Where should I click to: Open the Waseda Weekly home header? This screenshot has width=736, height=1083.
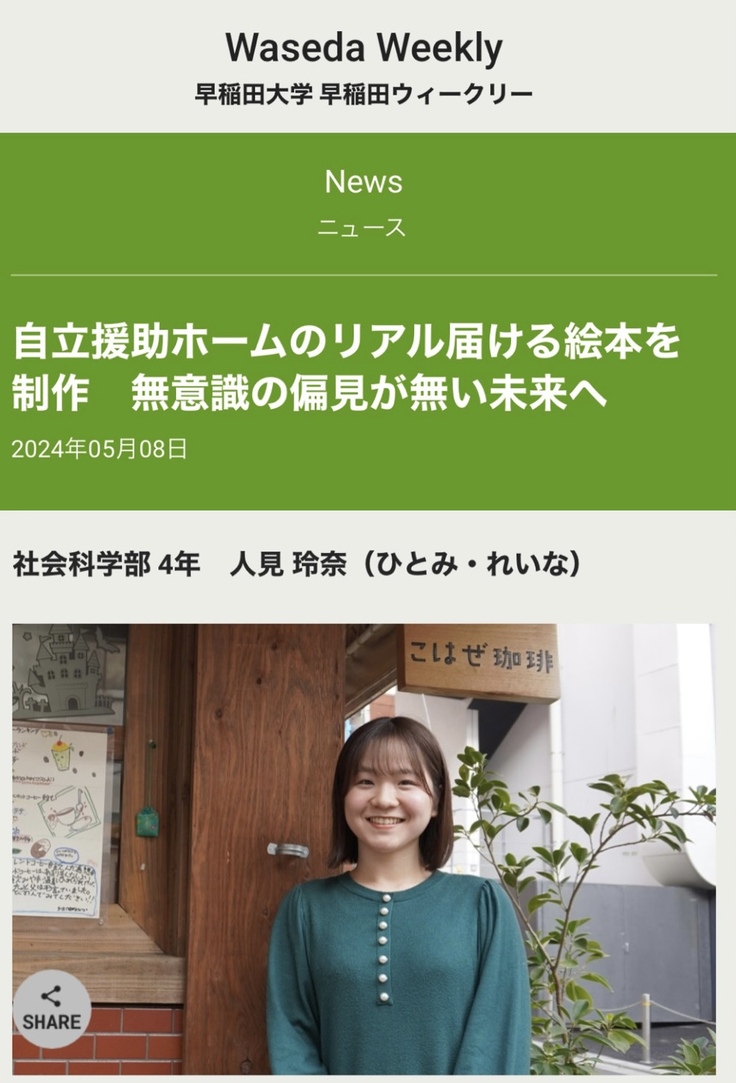(x=364, y=48)
